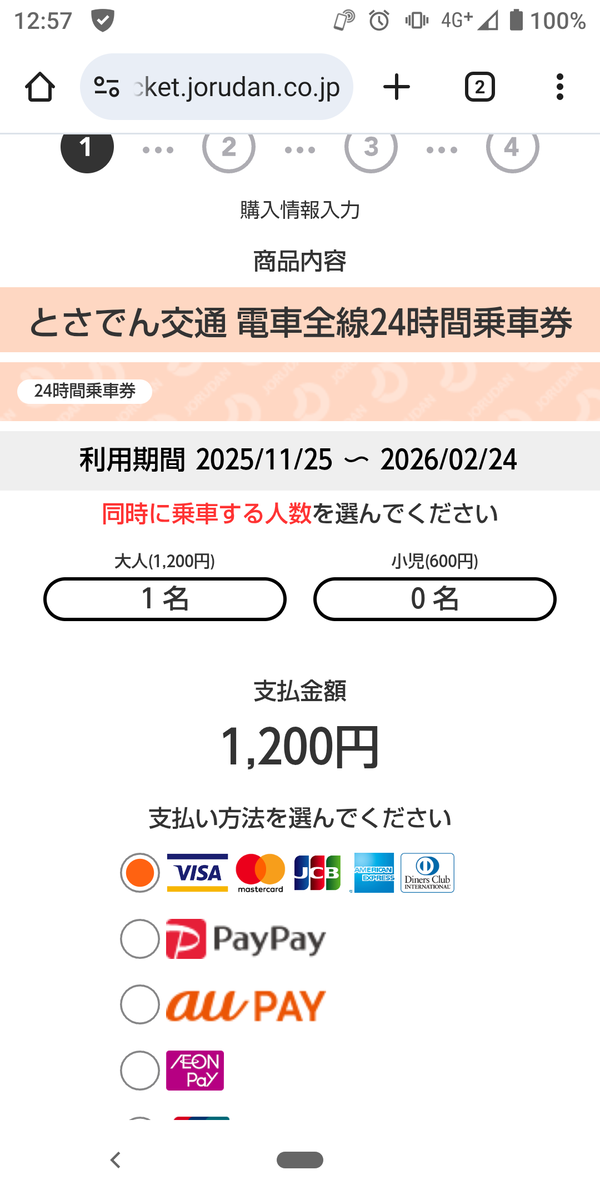Change the adult (大人) passenger count
This screenshot has height=1200, width=600.
coord(165,599)
